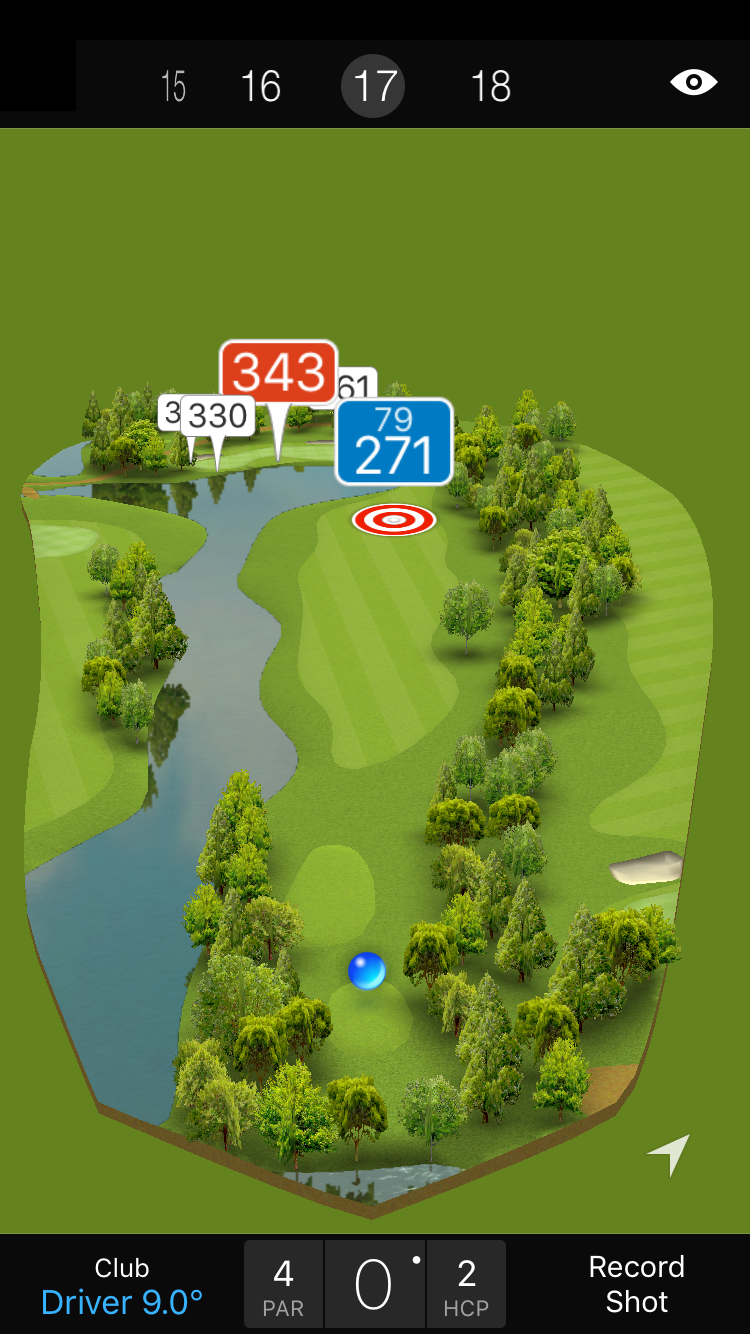Image resolution: width=750 pixels, height=1334 pixels.
Task: Switch to hole 16
Action: (x=261, y=87)
